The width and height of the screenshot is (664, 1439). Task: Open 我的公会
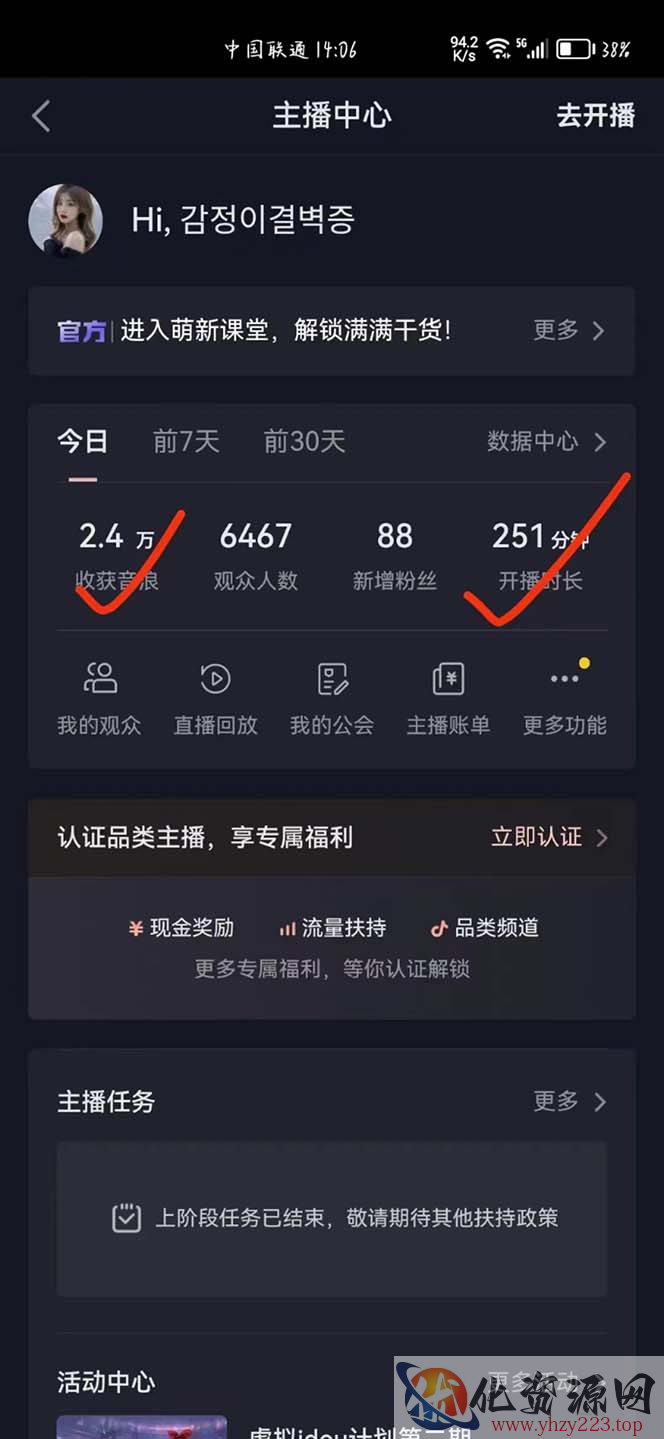pyautogui.click(x=332, y=698)
